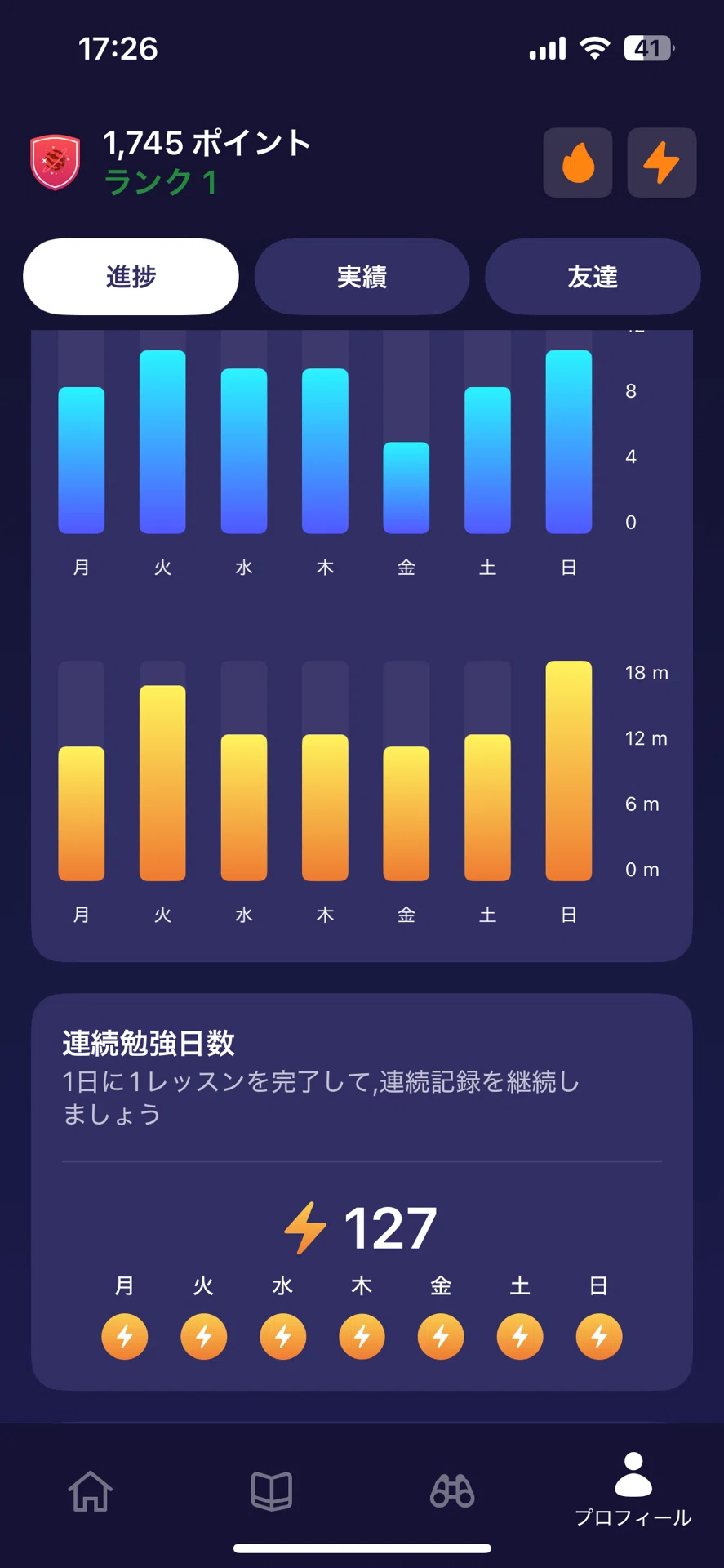Open the binoculars explore tab

point(452,1491)
